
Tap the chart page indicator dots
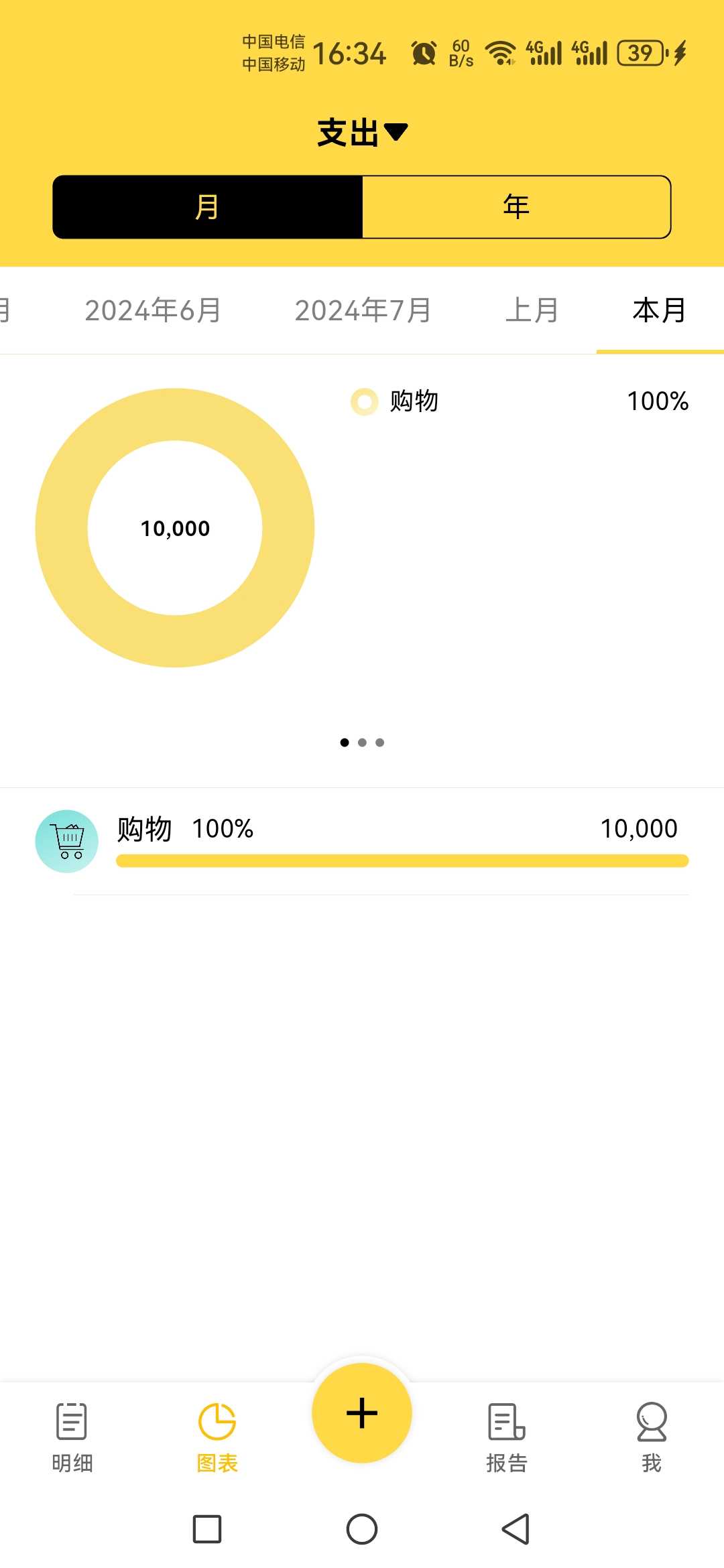tap(362, 742)
